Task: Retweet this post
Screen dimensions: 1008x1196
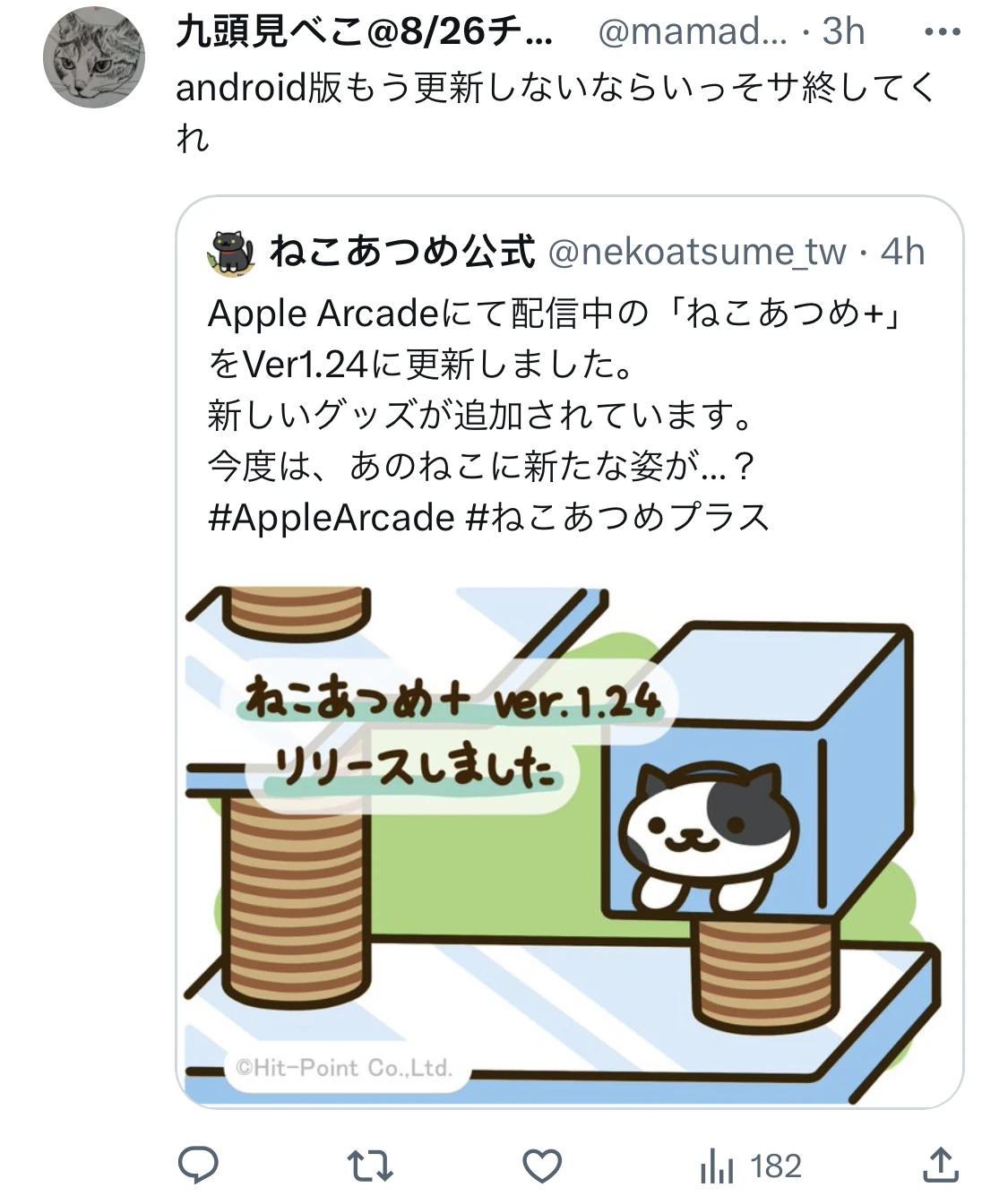Action: coord(370,1166)
